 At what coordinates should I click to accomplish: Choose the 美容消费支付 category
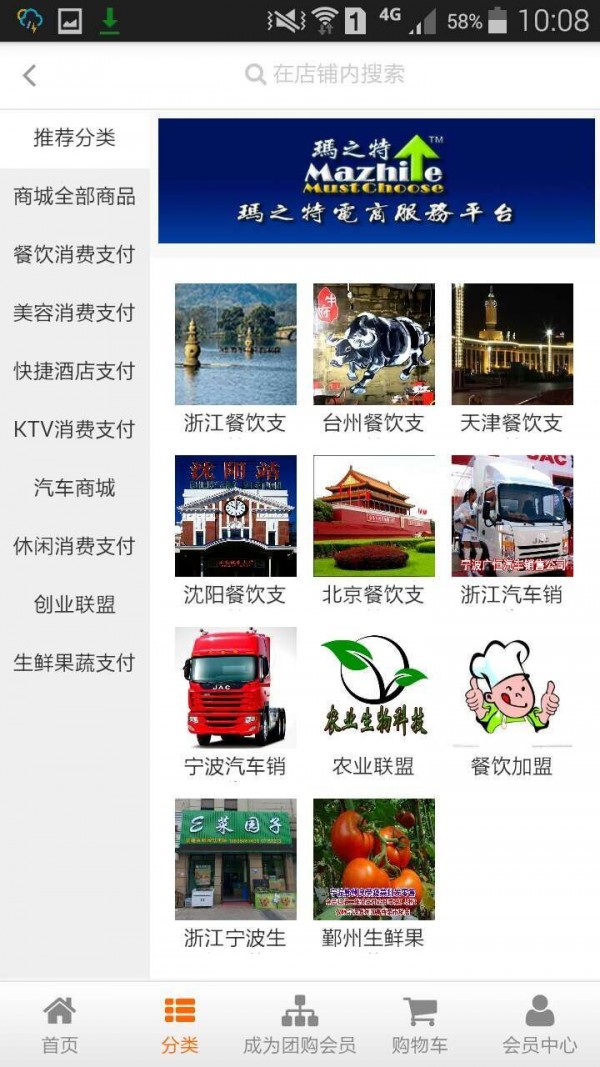pos(74,313)
